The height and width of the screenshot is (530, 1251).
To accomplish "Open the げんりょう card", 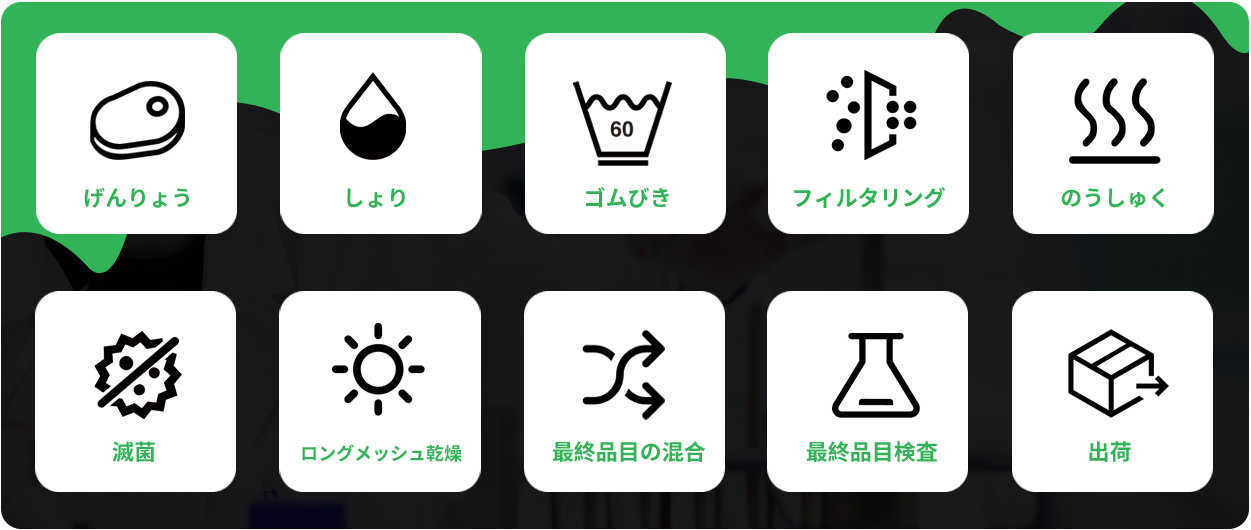I will tap(136, 133).
